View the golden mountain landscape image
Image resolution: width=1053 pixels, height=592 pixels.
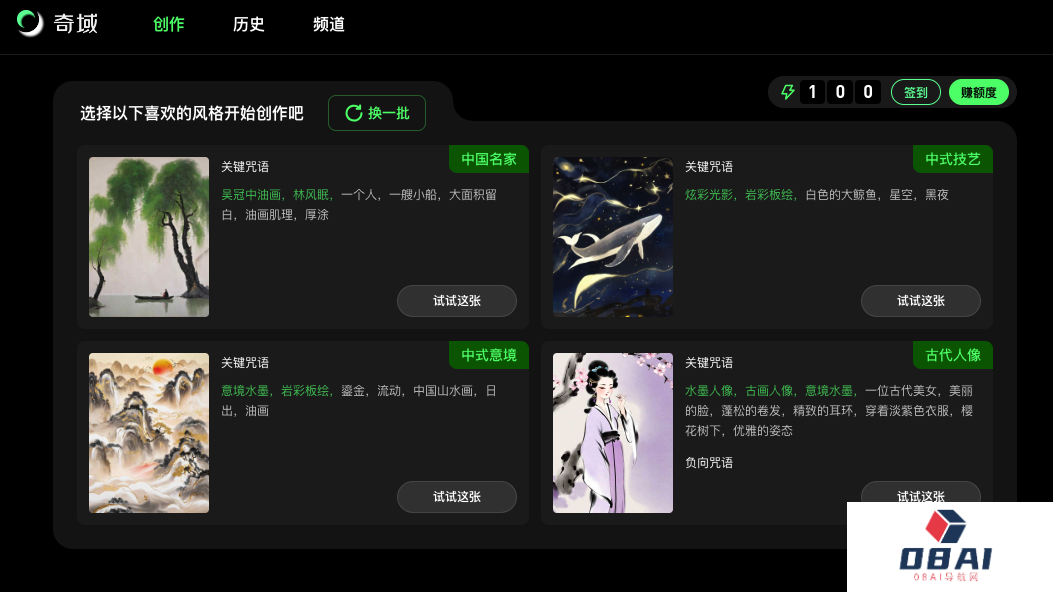point(149,433)
